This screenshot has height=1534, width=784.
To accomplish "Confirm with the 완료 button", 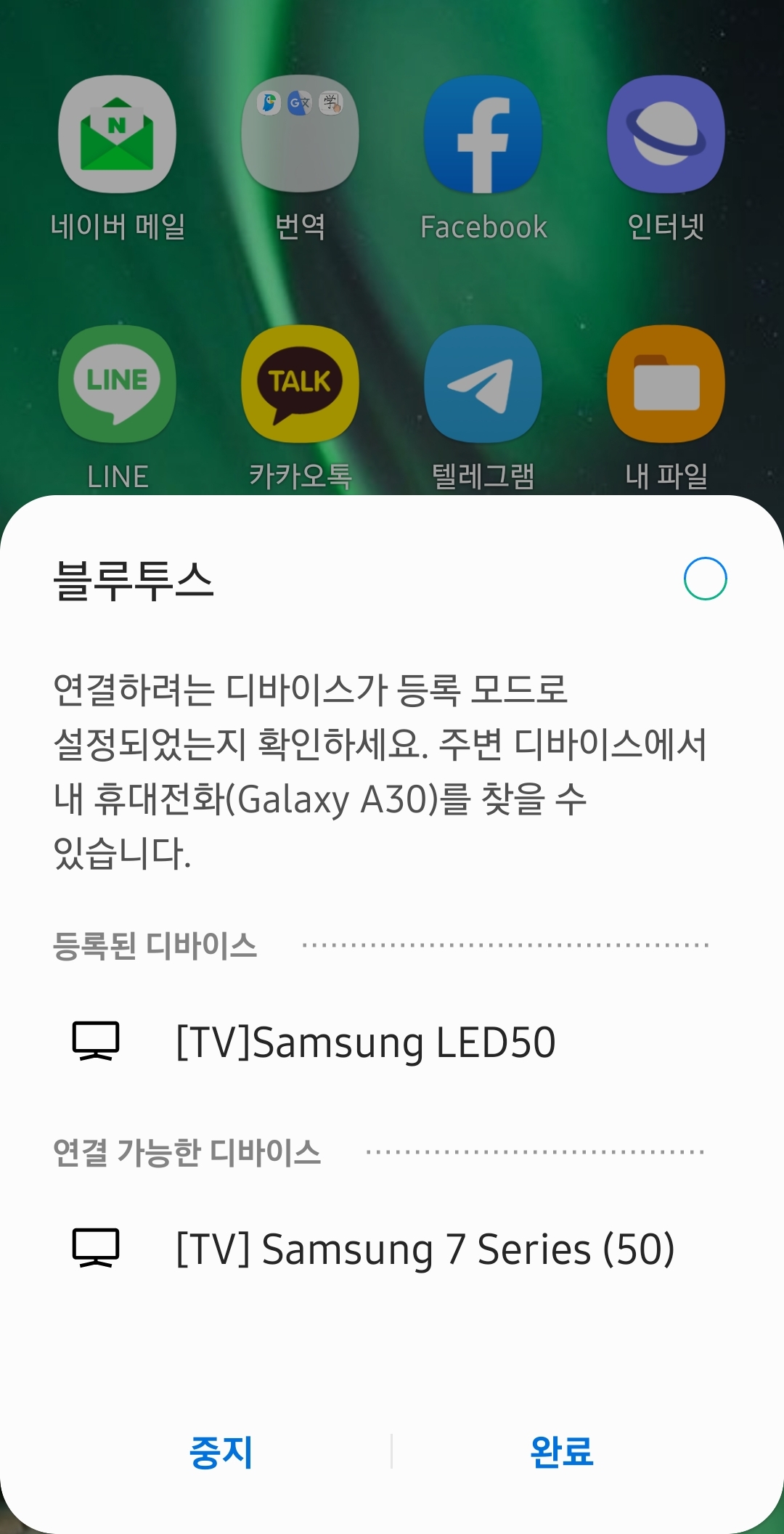I will 562,1452.
